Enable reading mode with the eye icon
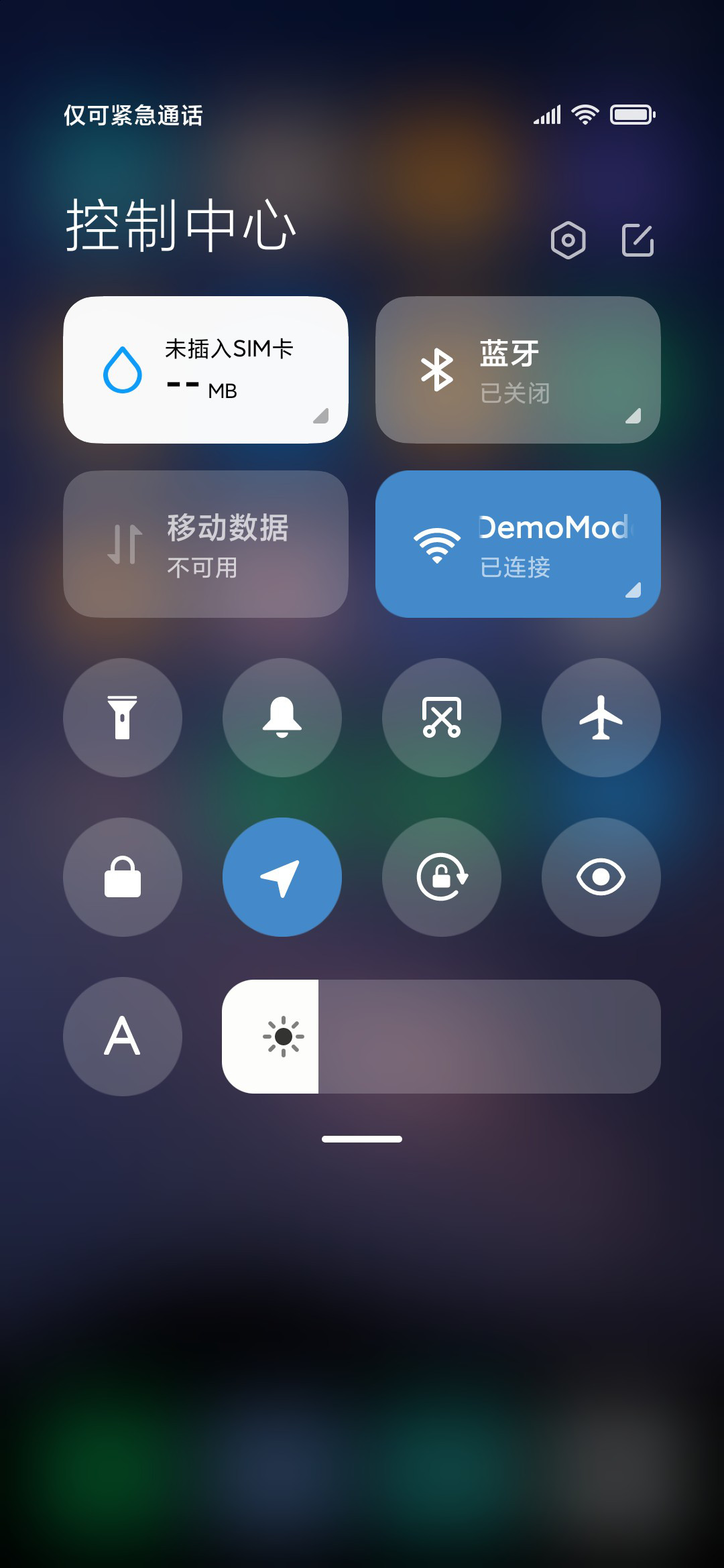The image size is (724, 1568). (601, 877)
